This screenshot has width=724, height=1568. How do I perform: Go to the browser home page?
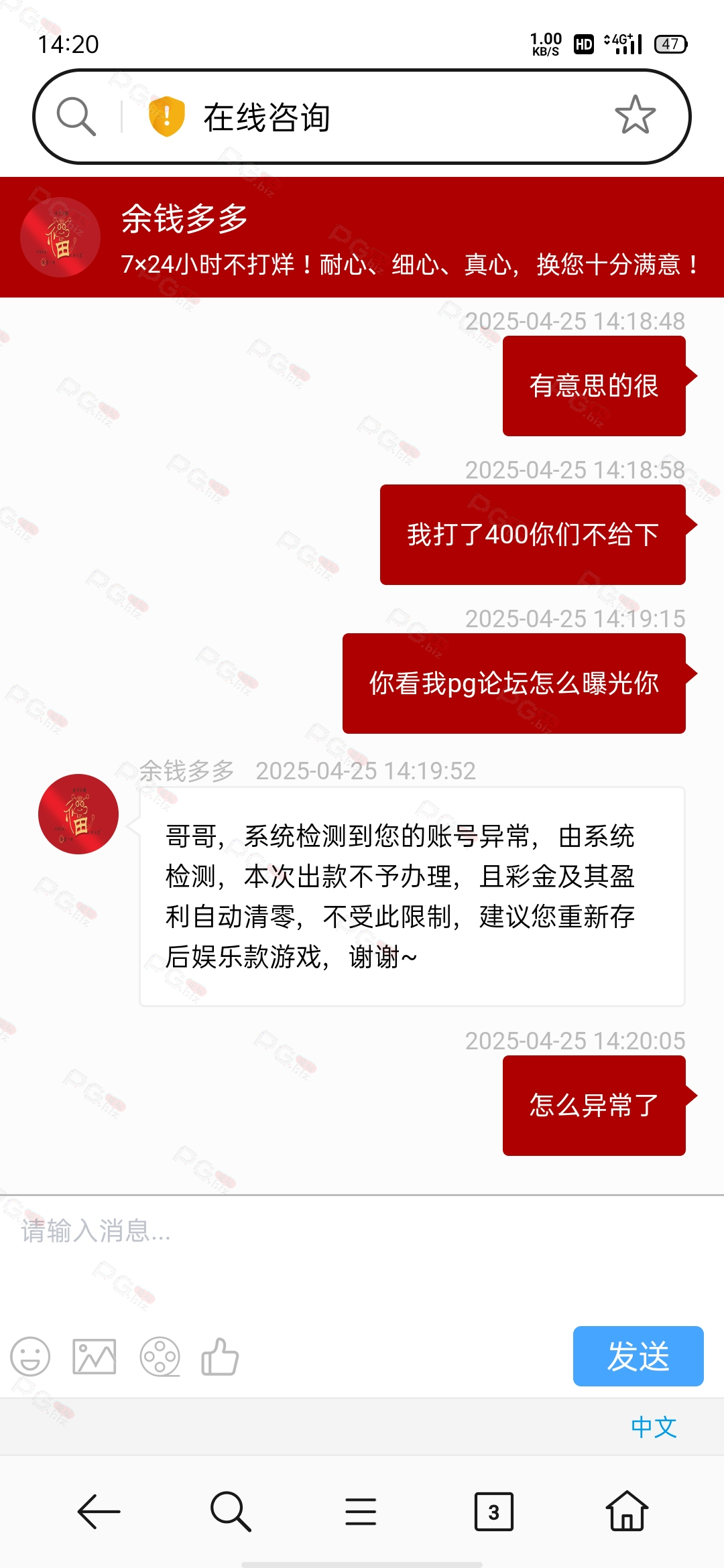627,1512
